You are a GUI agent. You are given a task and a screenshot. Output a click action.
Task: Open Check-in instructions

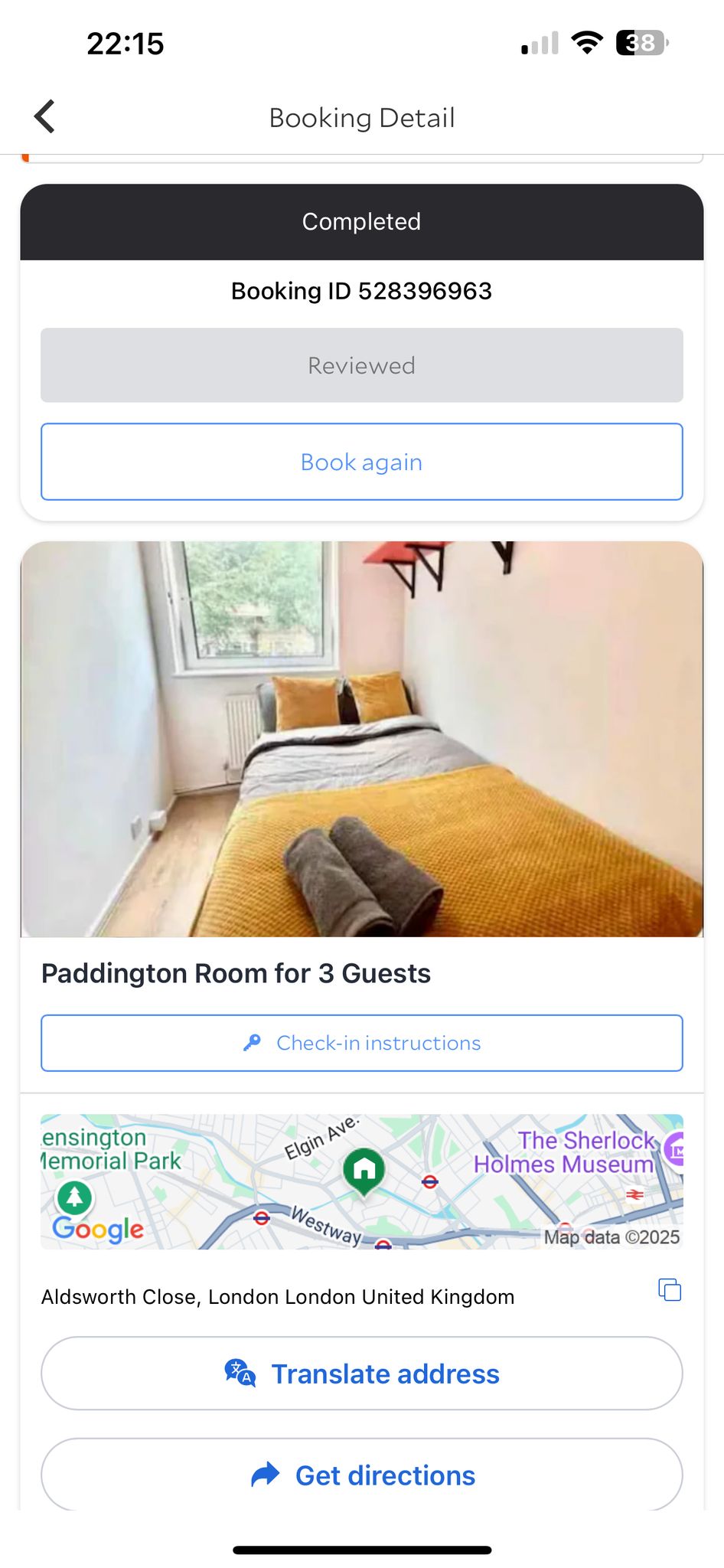[x=361, y=1043]
